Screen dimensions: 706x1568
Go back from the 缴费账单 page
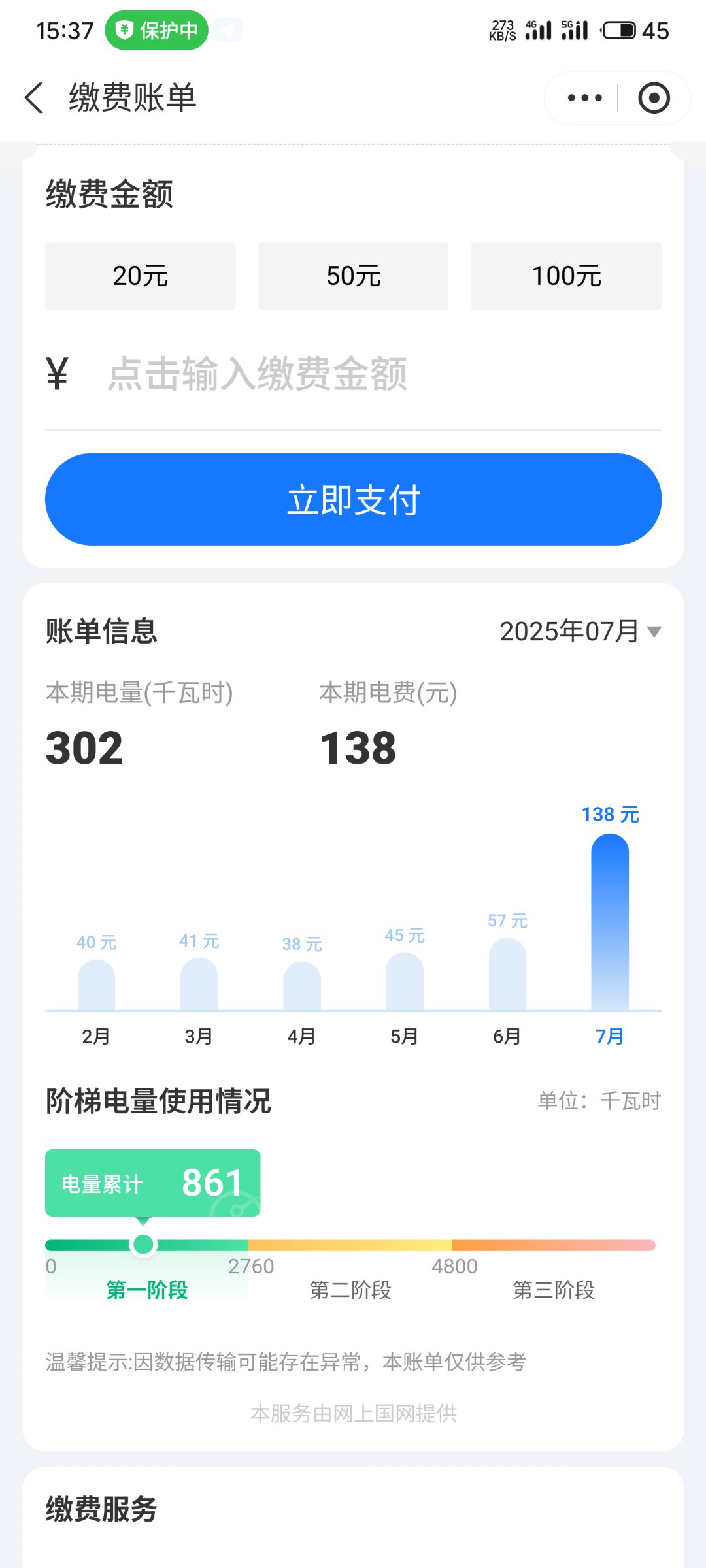coord(34,98)
